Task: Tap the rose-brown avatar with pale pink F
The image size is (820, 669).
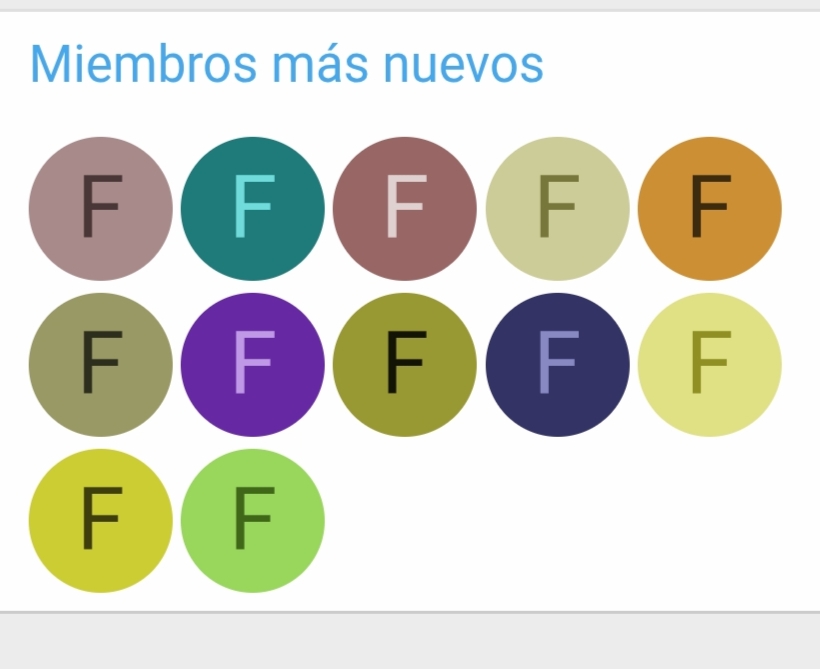Action: pos(405,209)
